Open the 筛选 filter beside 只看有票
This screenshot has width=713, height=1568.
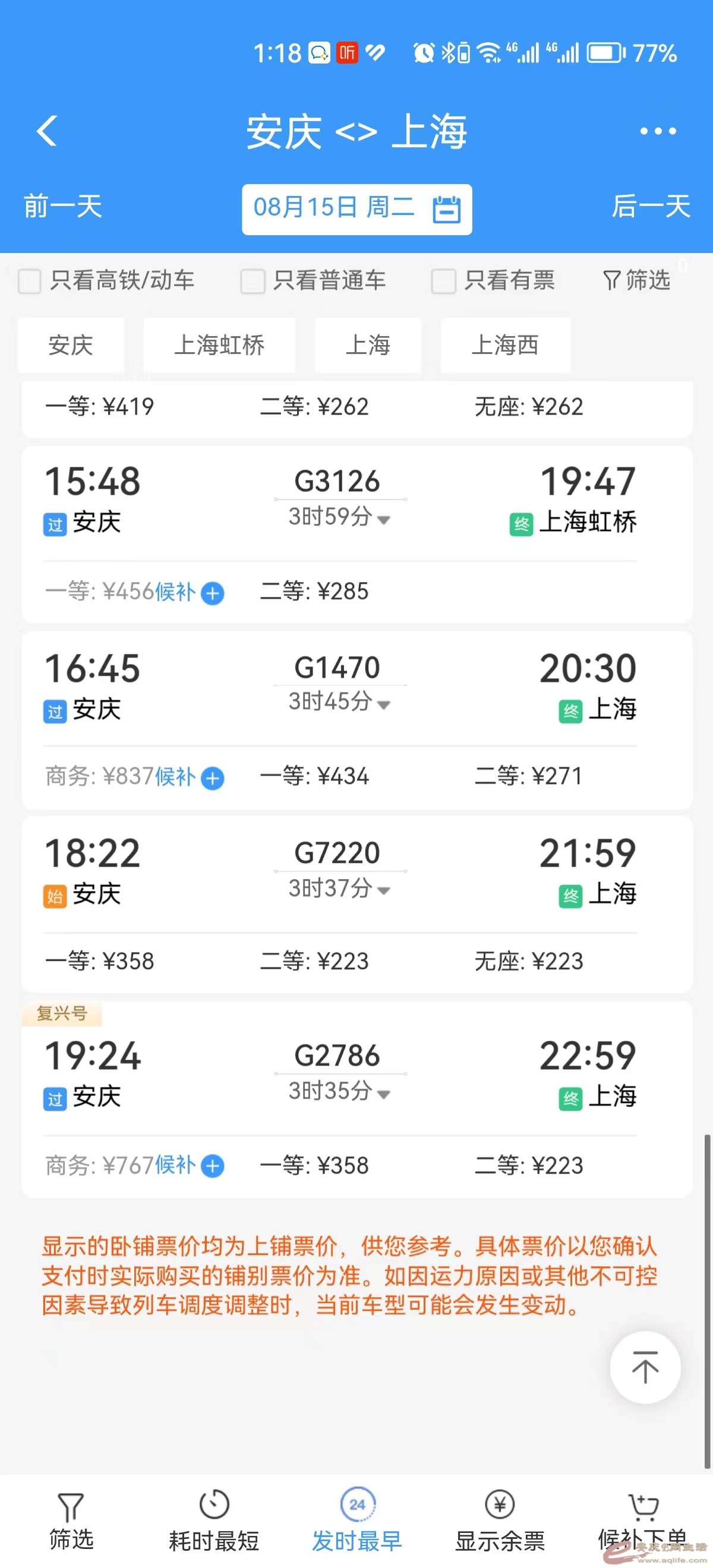637,280
